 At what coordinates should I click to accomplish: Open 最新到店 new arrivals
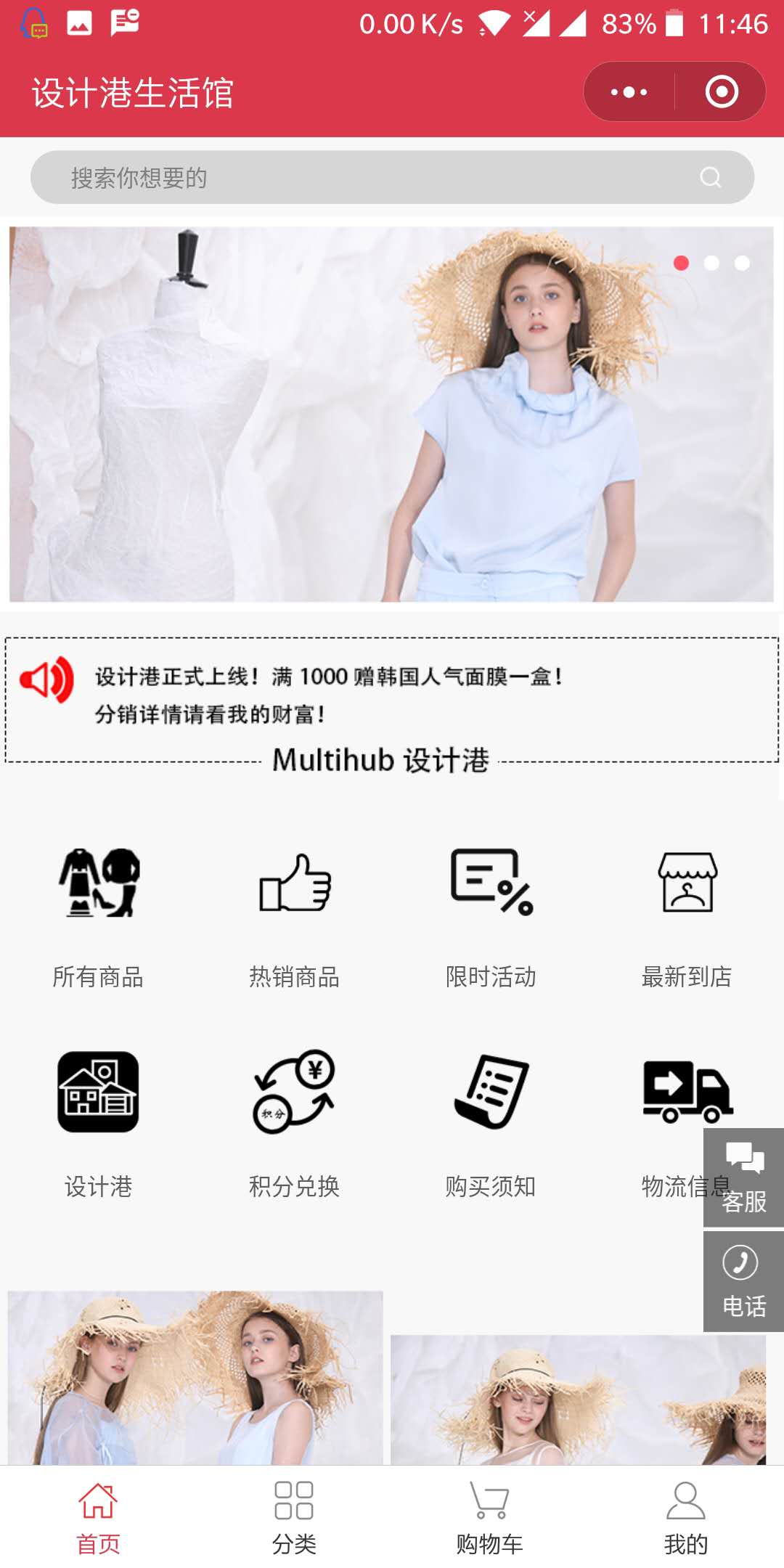[687, 916]
